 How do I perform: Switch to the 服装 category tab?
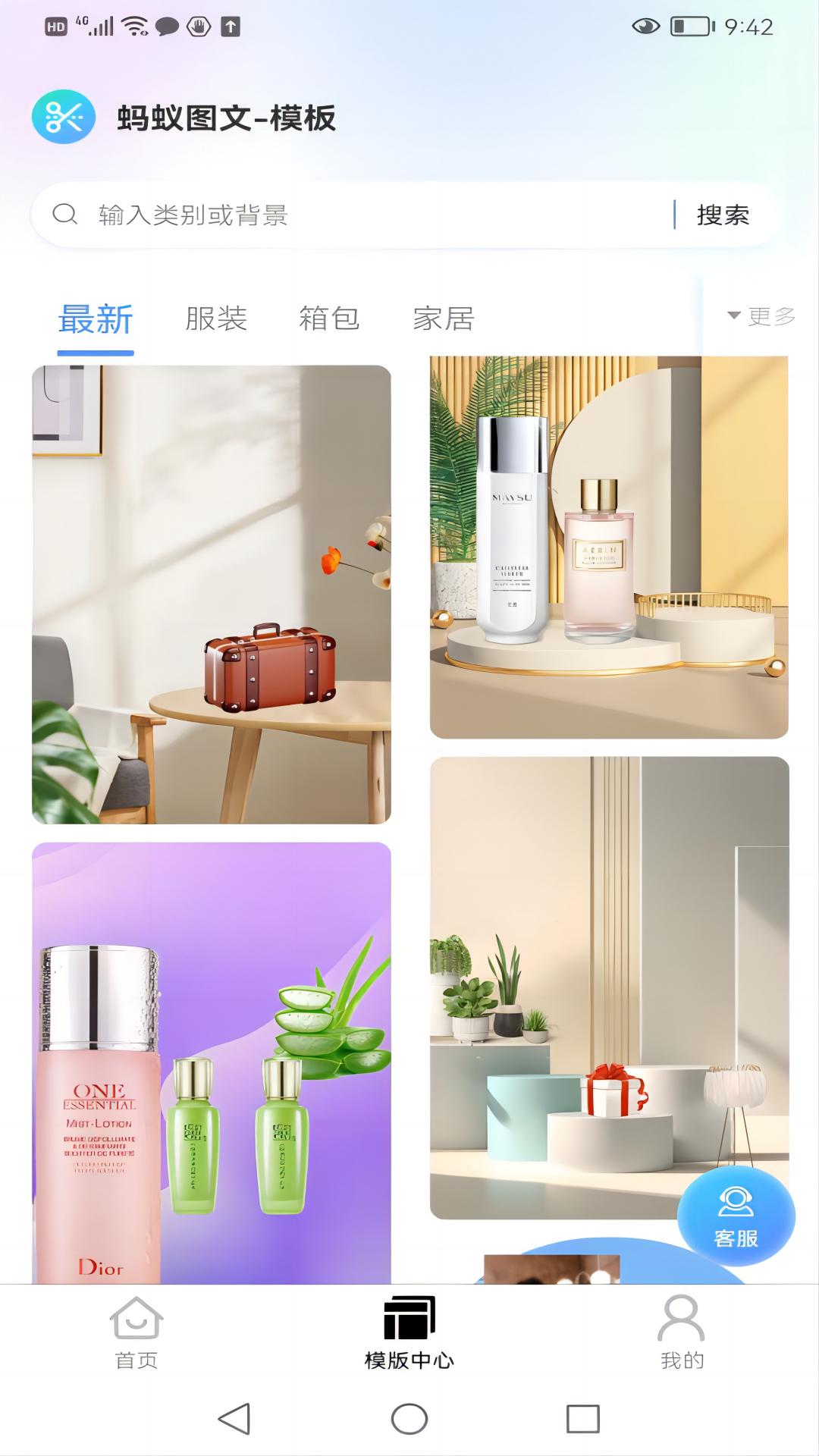point(216,319)
